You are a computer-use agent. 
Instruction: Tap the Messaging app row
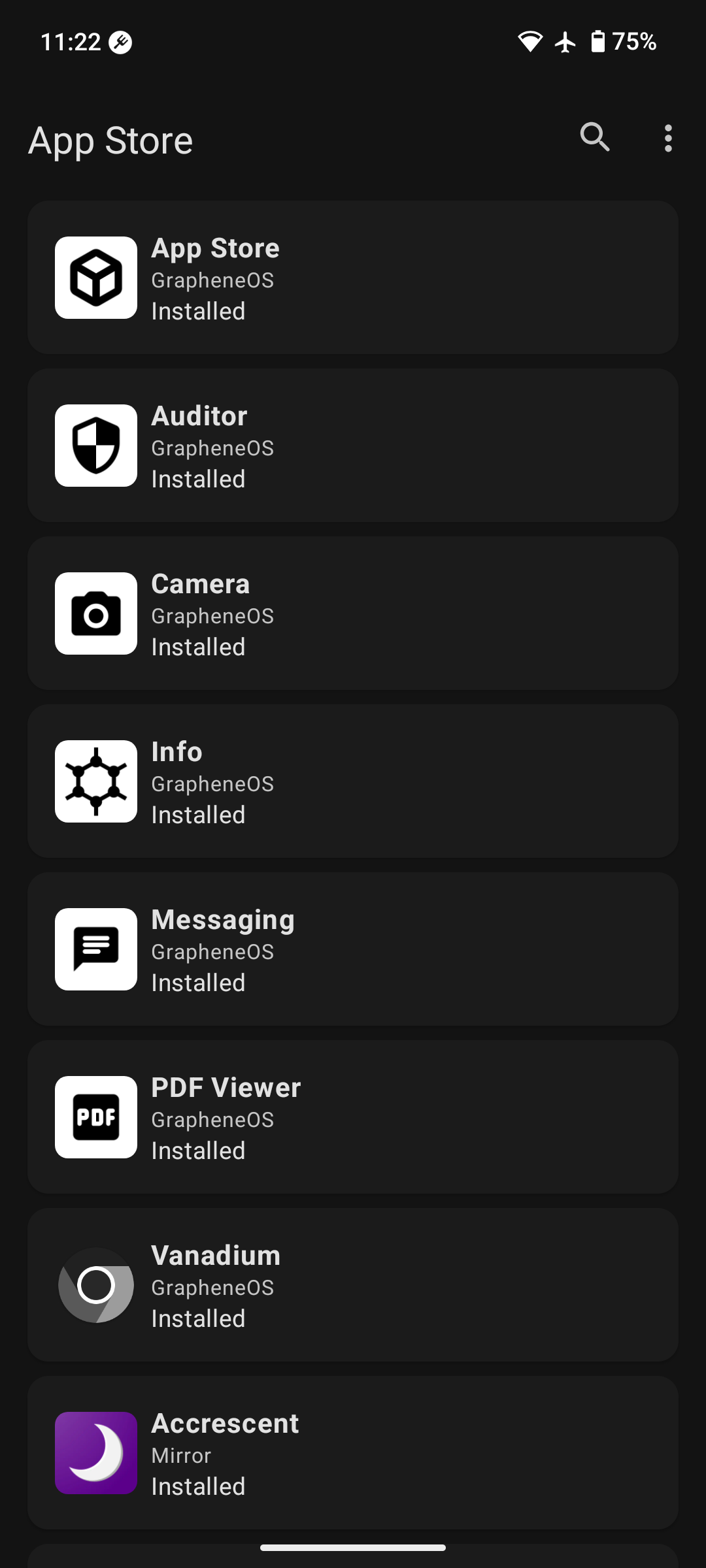click(353, 949)
